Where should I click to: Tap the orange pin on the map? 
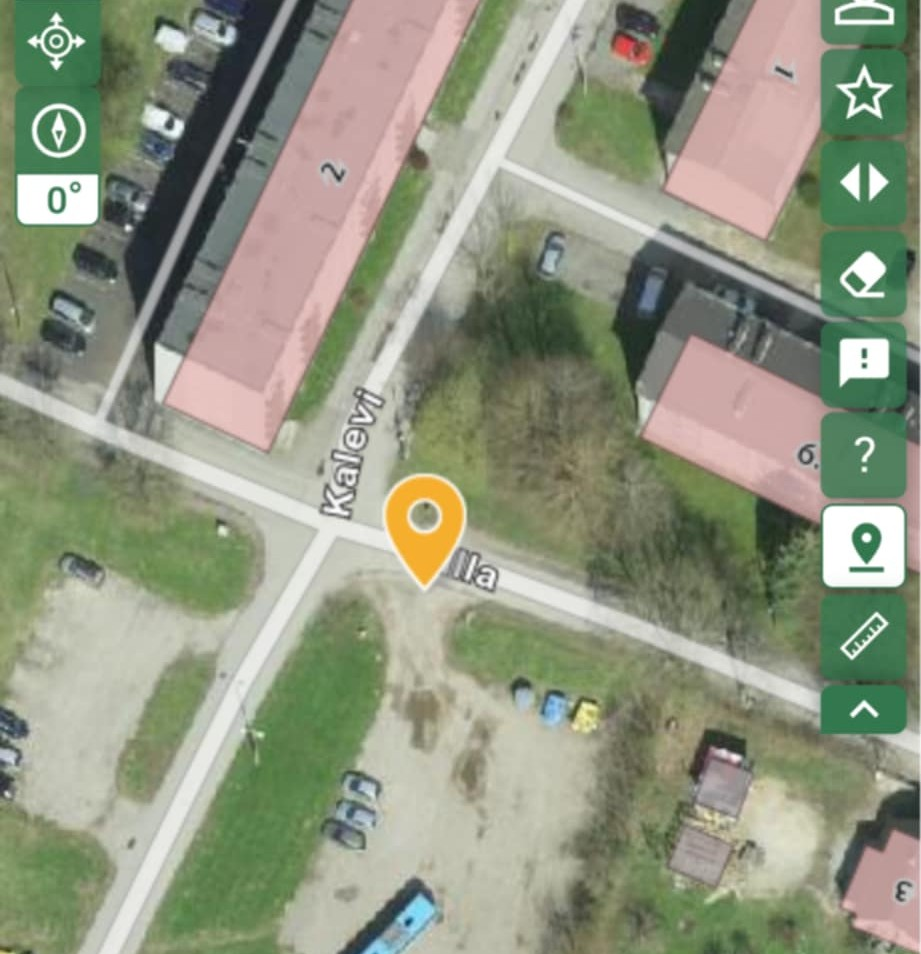[x=426, y=523]
